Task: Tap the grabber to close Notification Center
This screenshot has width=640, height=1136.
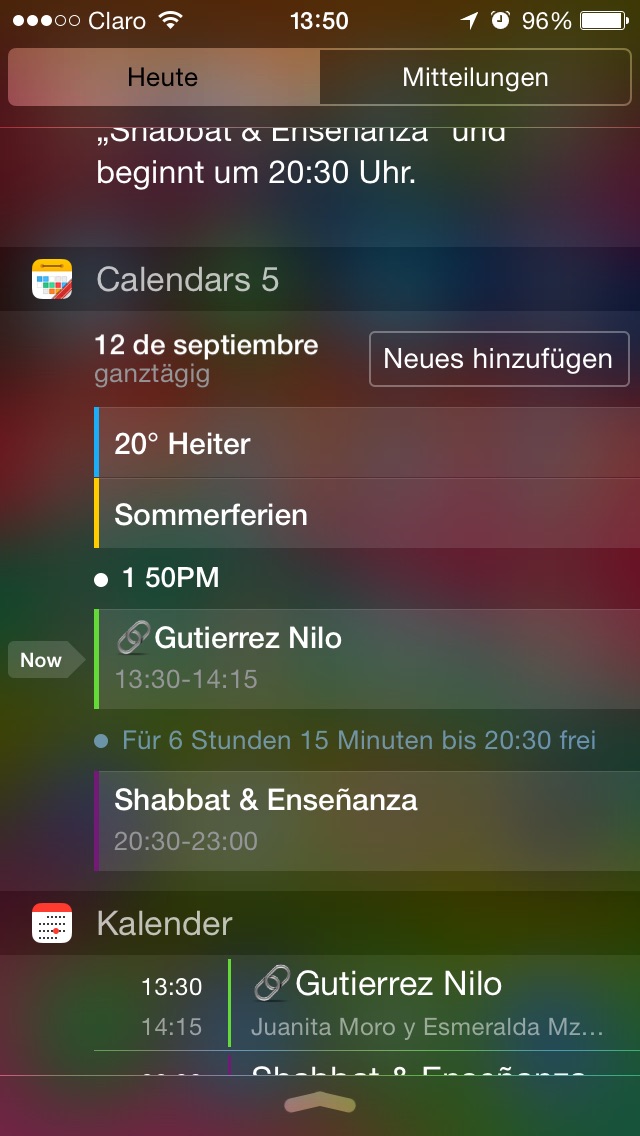Action: tap(320, 1104)
